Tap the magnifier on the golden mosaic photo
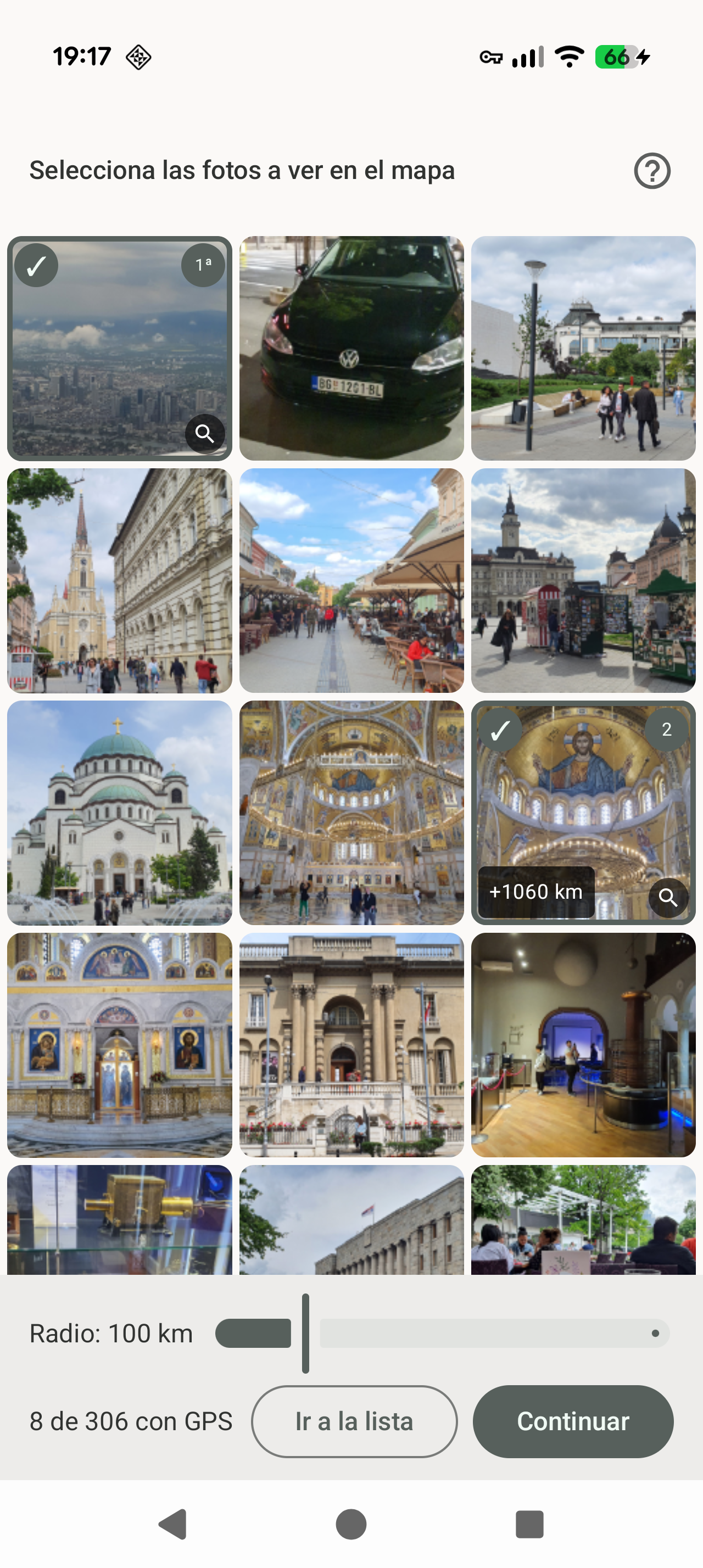Viewport: 703px width, 1568px height. point(668,897)
